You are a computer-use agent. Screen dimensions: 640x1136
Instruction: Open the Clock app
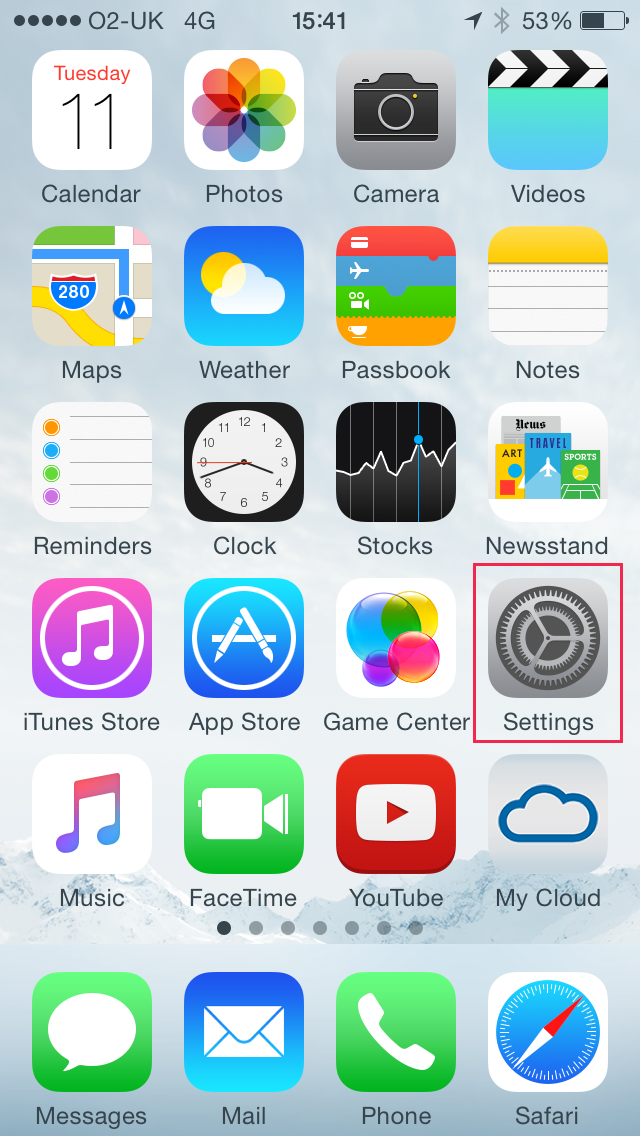244,462
